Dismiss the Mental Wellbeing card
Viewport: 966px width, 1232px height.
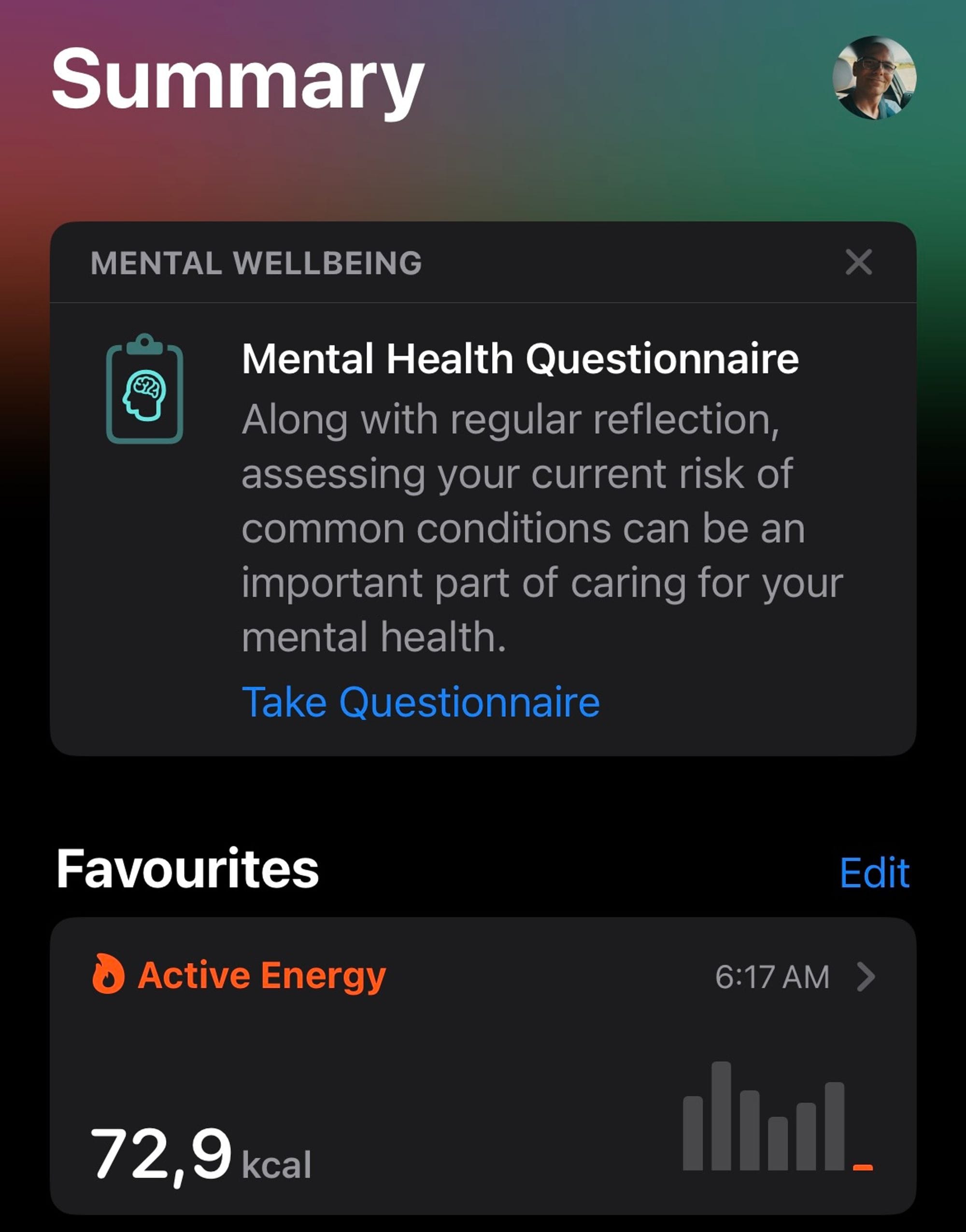(858, 262)
